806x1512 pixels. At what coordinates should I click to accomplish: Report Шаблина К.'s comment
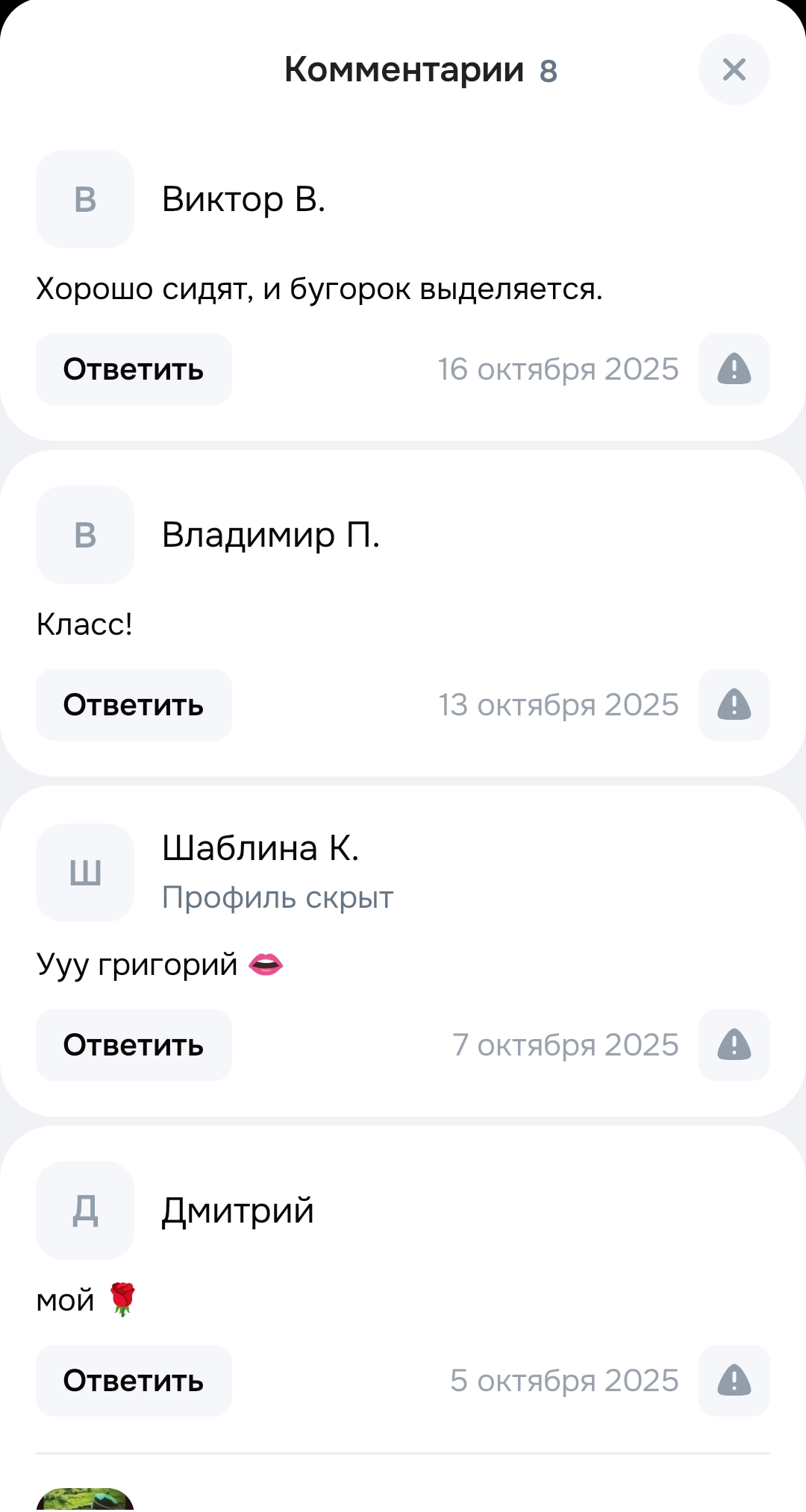point(734,1045)
